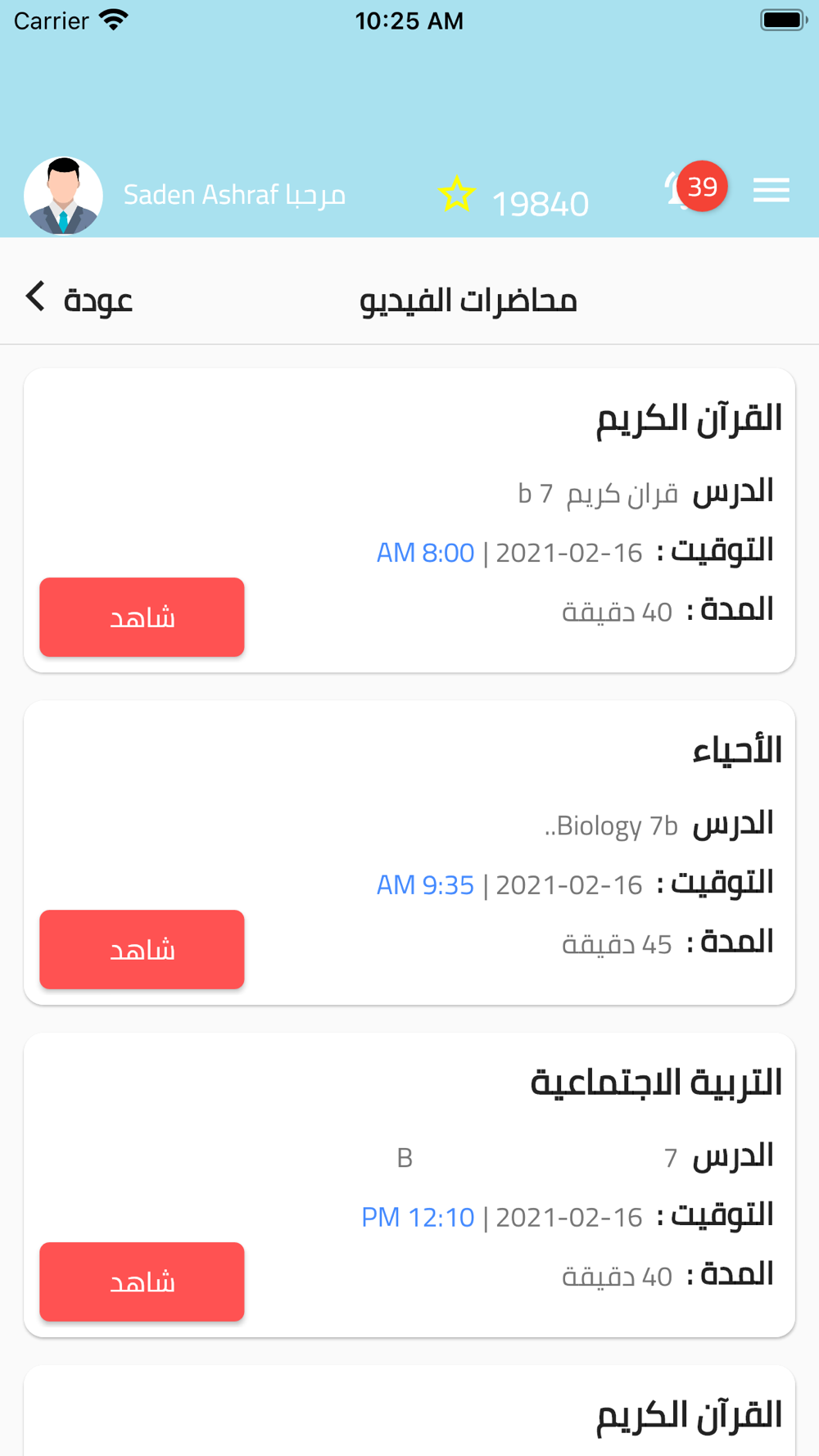Go back using the عودة arrow
The image size is (819, 1456).
(79, 298)
